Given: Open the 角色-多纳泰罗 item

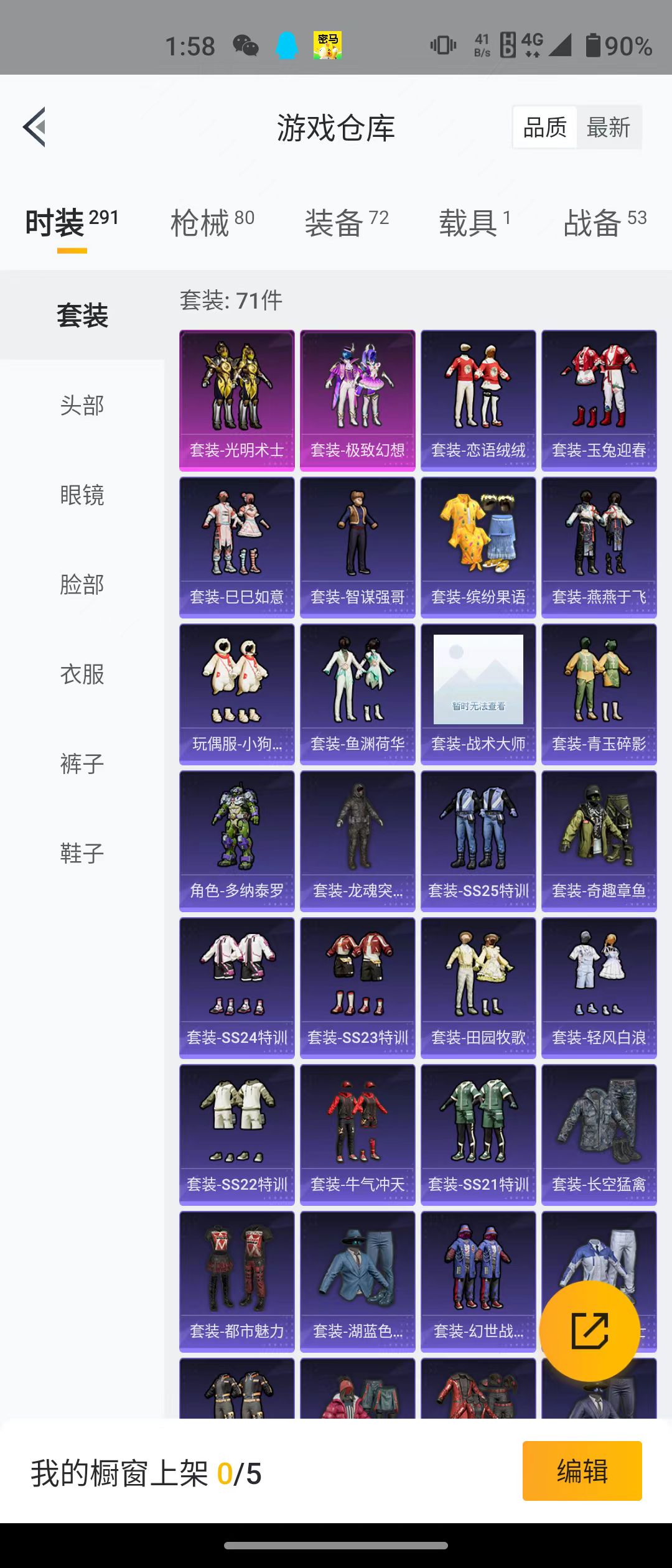Looking at the screenshot, I should (x=236, y=840).
